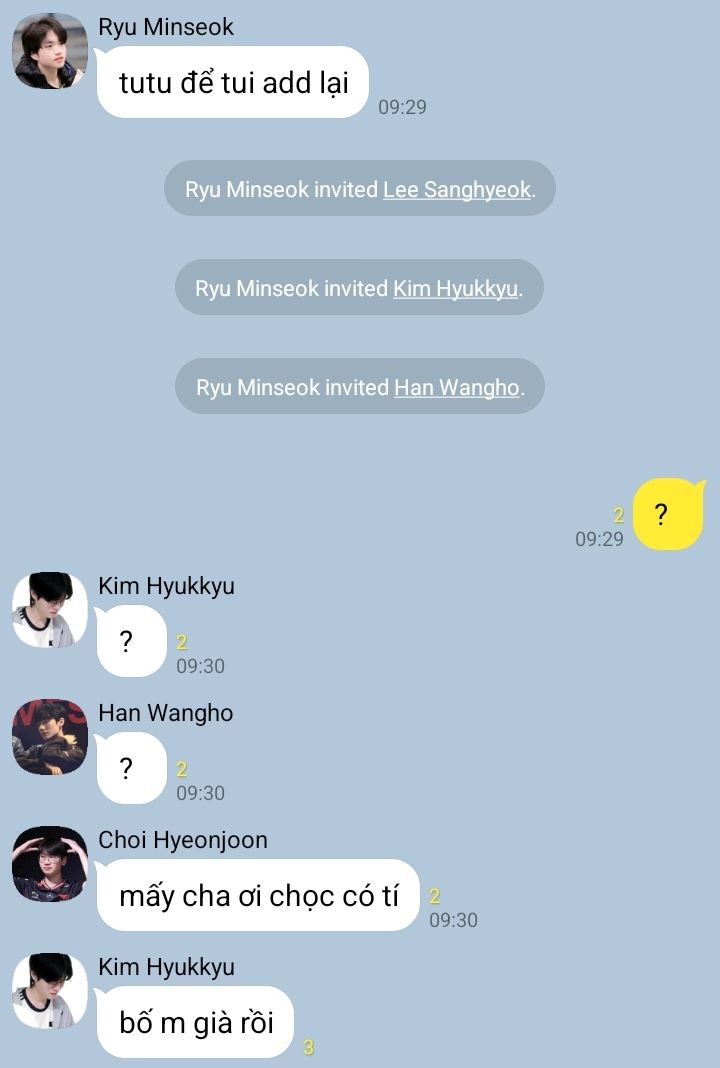View Han Wangho's profile avatar

click(x=50, y=737)
